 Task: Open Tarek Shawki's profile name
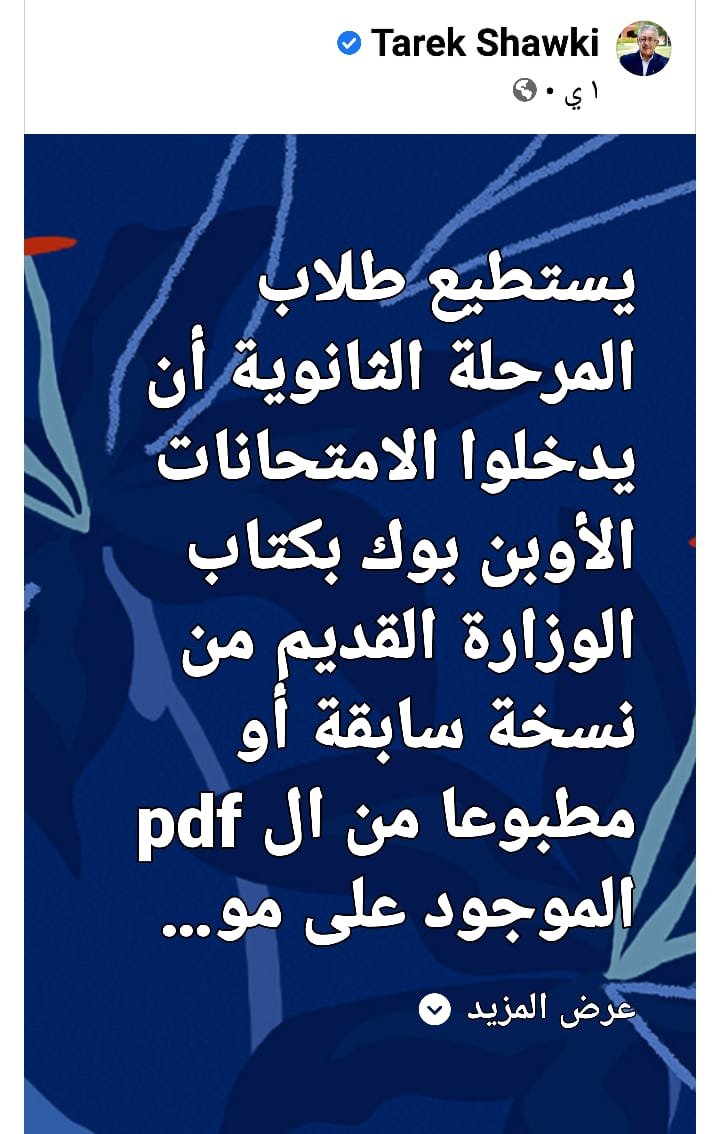click(x=484, y=44)
